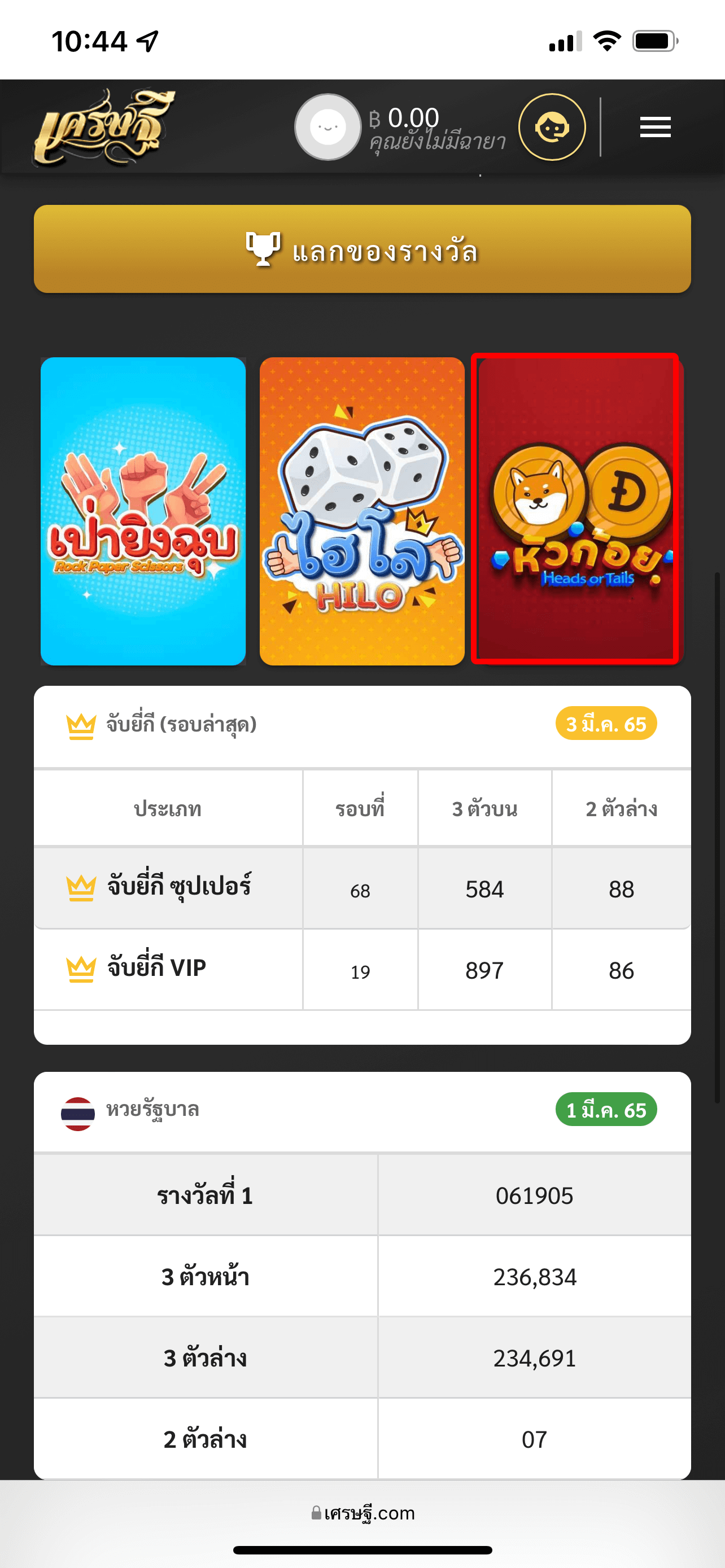Click the แลกของรางวัล rewards button

click(362, 249)
